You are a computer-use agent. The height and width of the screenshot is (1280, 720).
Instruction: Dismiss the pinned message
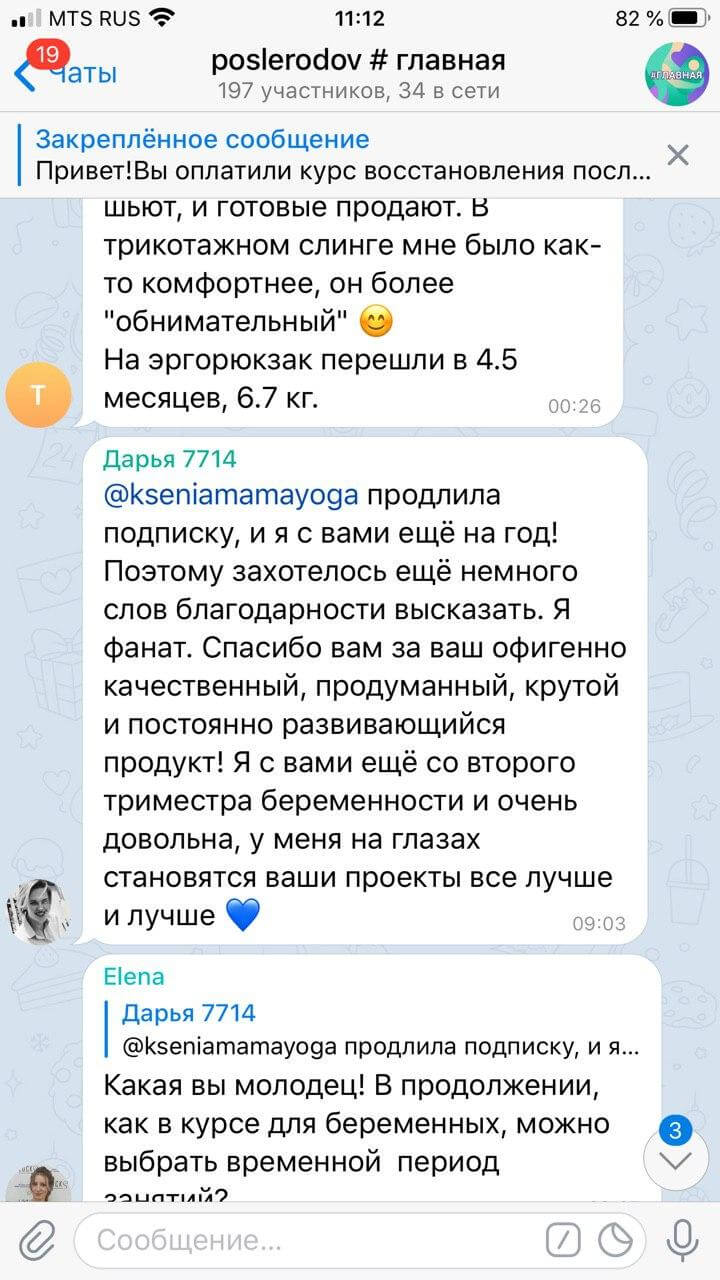tap(678, 155)
